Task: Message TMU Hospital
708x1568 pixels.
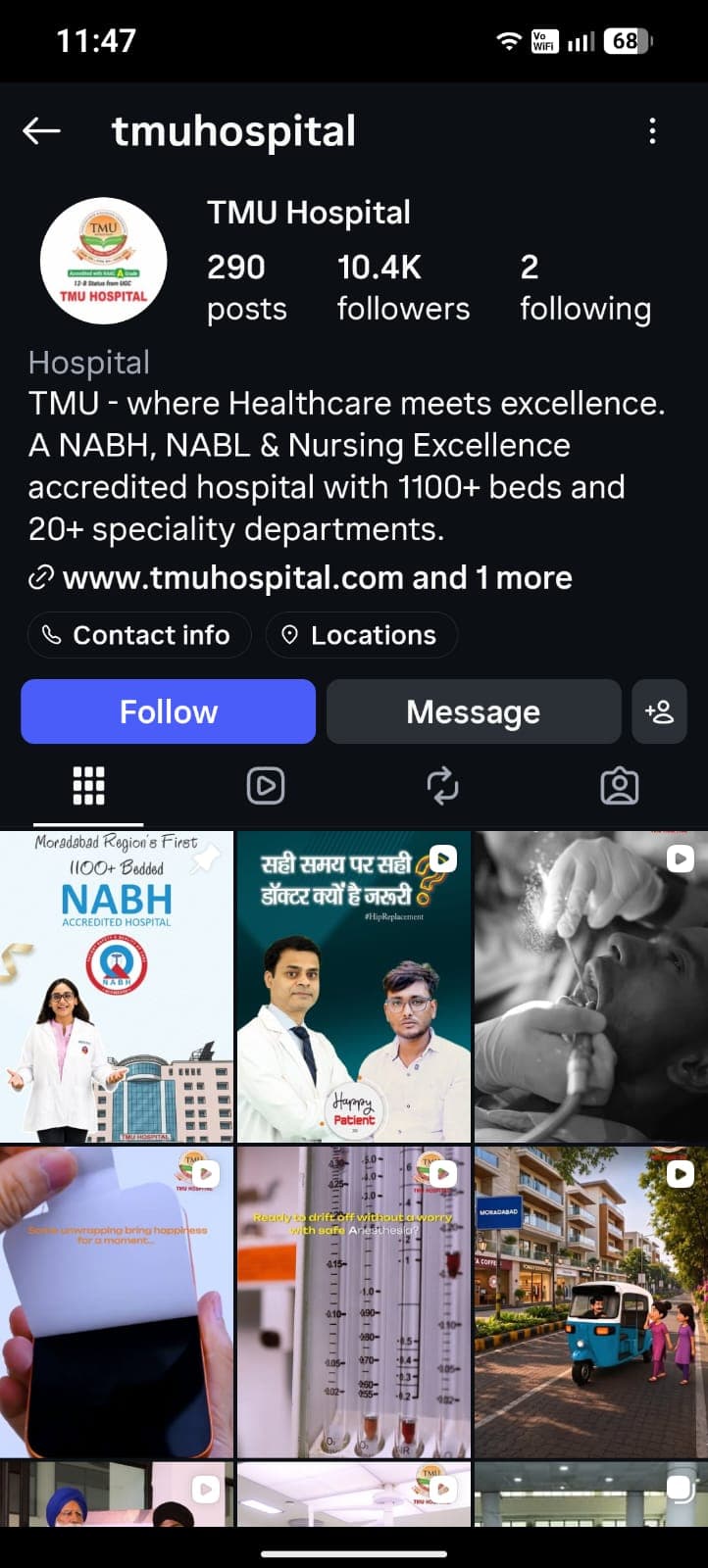Action: tap(474, 711)
